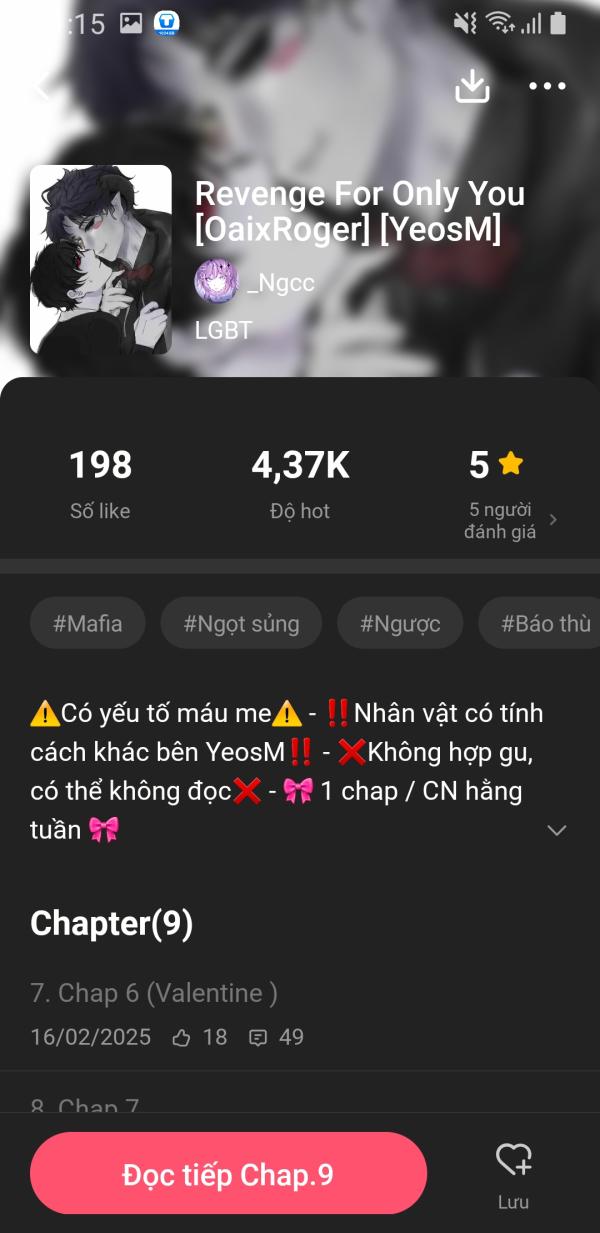View the 5 người đánh giá ratings
This screenshot has height=1233, width=600.
[510, 520]
